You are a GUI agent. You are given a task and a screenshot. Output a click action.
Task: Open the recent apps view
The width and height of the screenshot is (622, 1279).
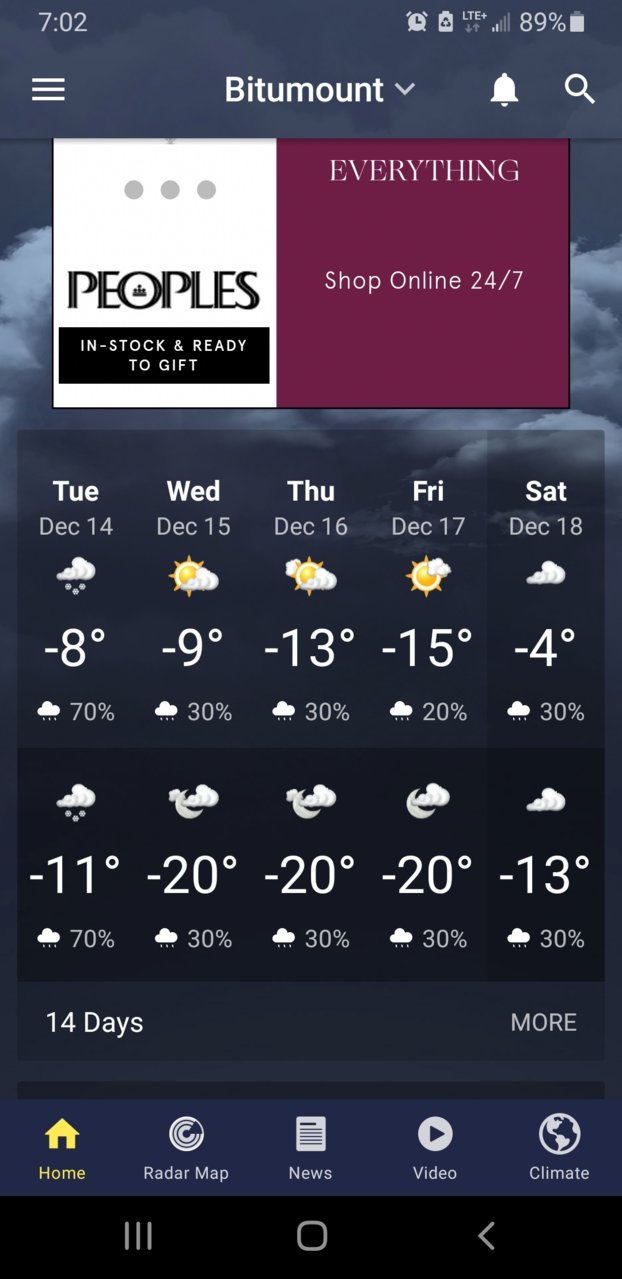click(x=138, y=1237)
